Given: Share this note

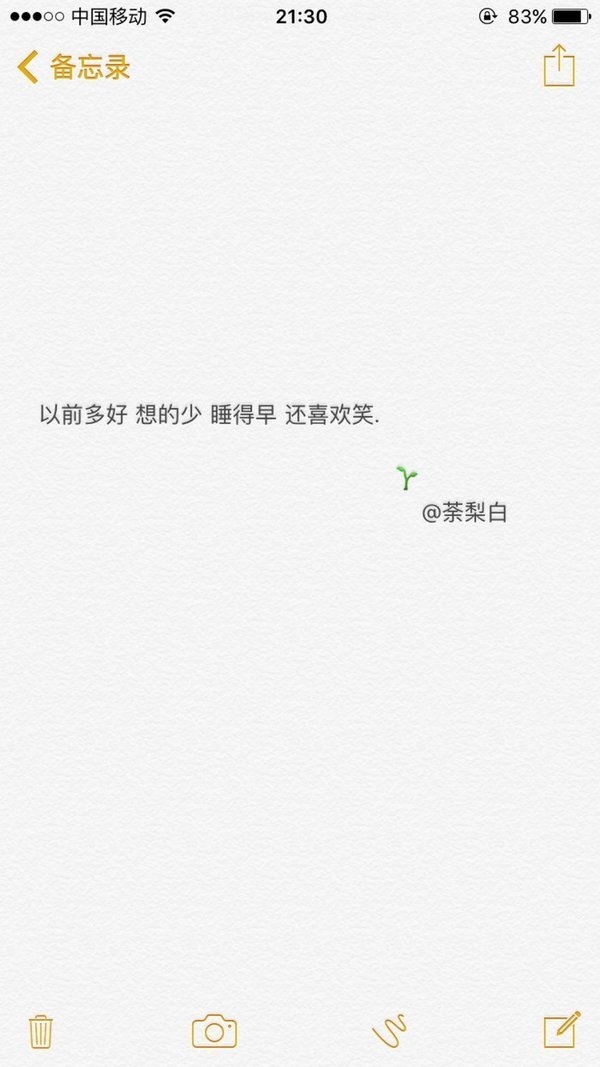Looking at the screenshot, I should click(x=559, y=65).
